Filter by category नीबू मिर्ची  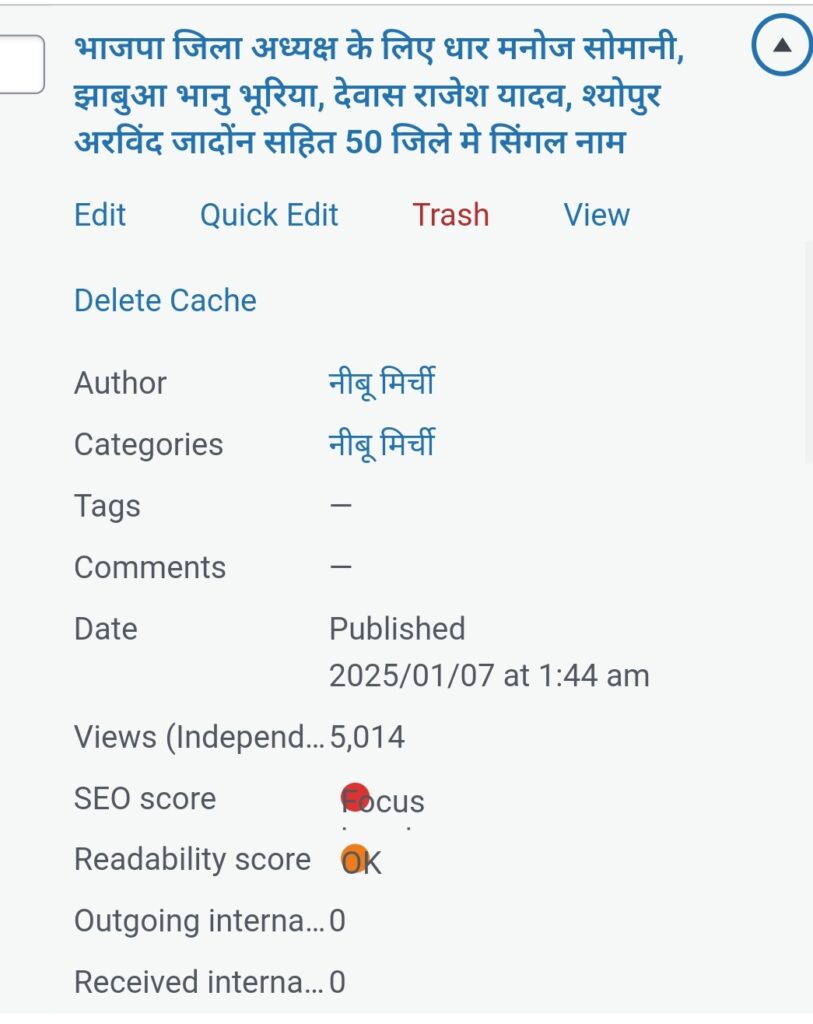coord(382,444)
